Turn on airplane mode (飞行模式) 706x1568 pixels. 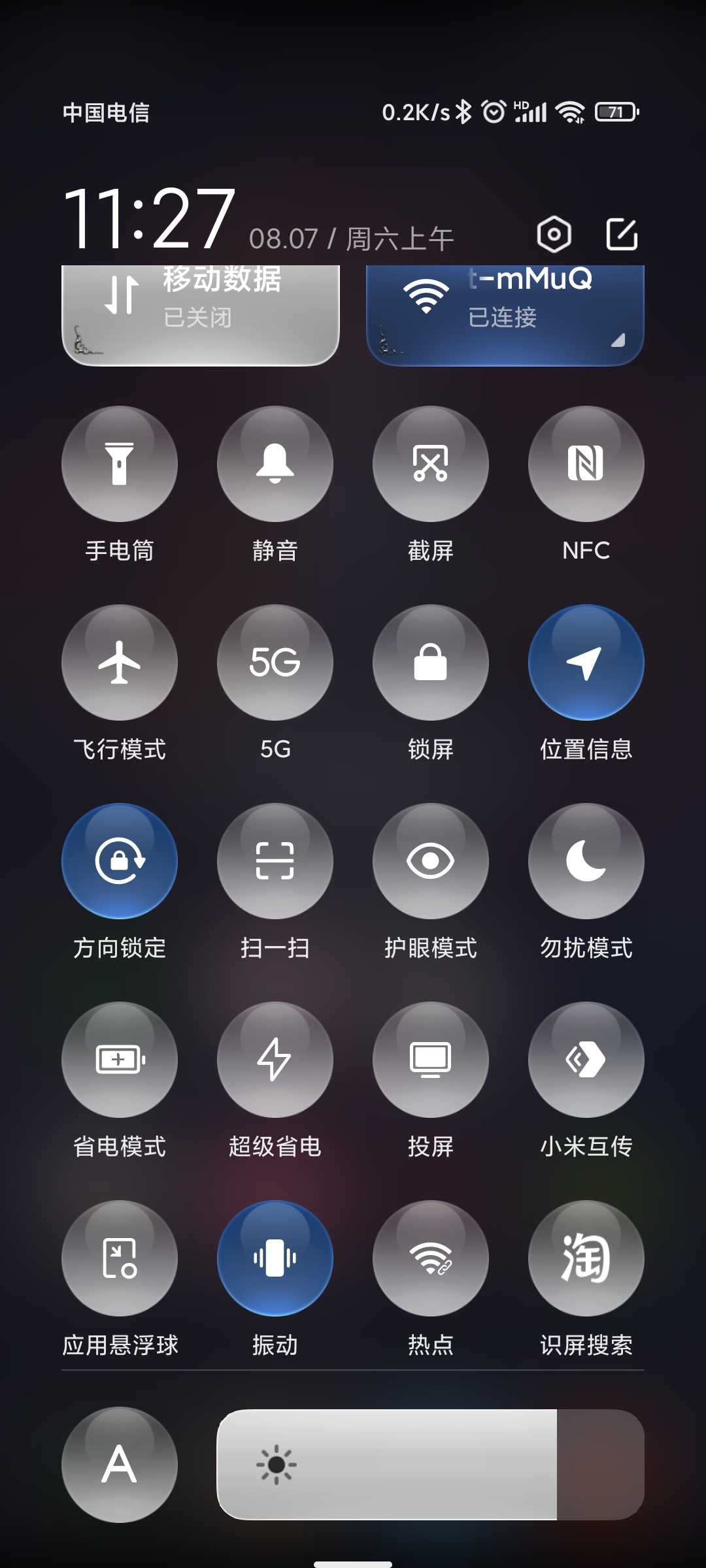click(120, 662)
